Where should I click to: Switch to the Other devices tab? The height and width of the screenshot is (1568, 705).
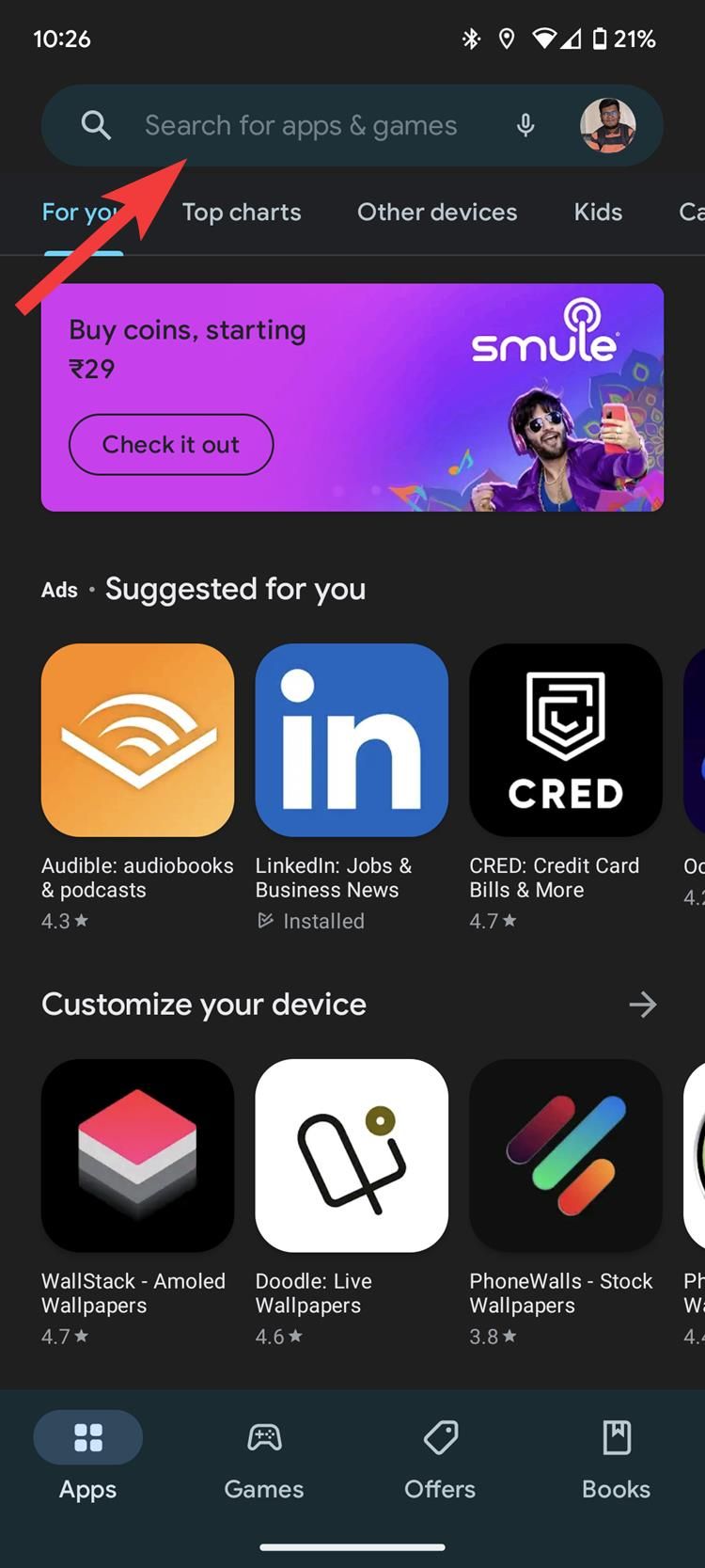(437, 213)
